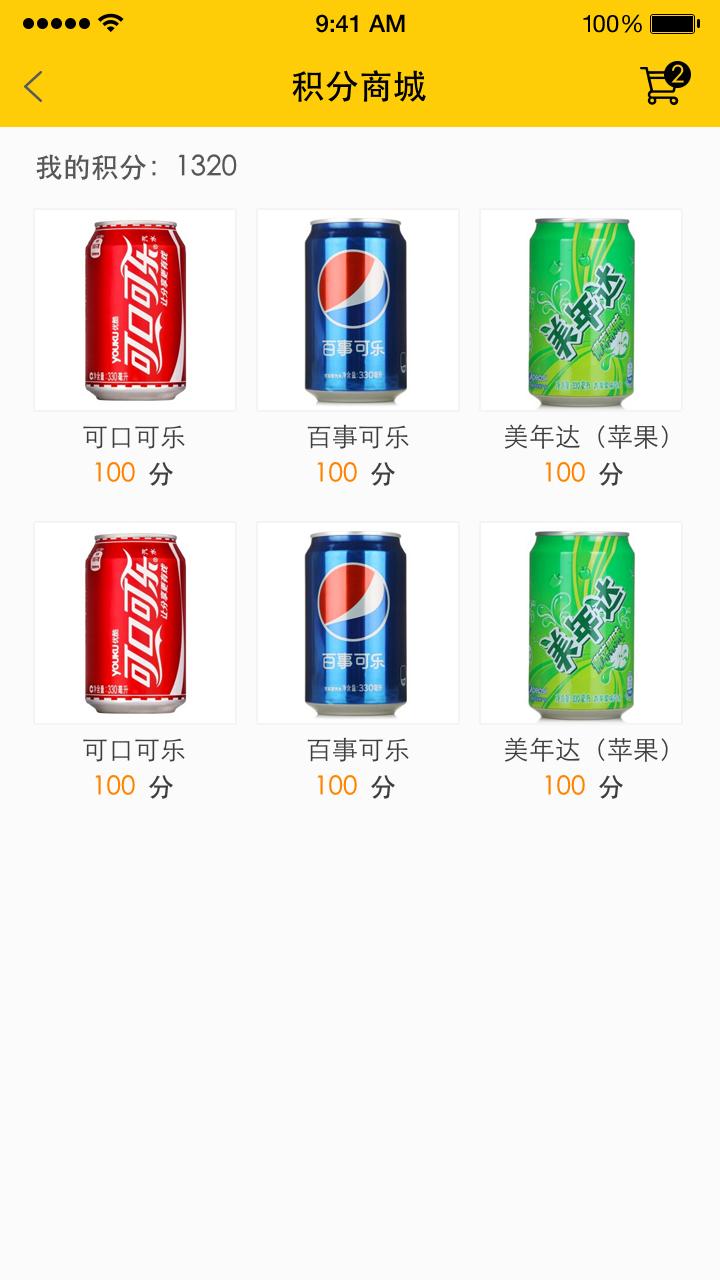Click the back arrow in the header
The width and height of the screenshot is (720, 1280).
(x=33, y=87)
